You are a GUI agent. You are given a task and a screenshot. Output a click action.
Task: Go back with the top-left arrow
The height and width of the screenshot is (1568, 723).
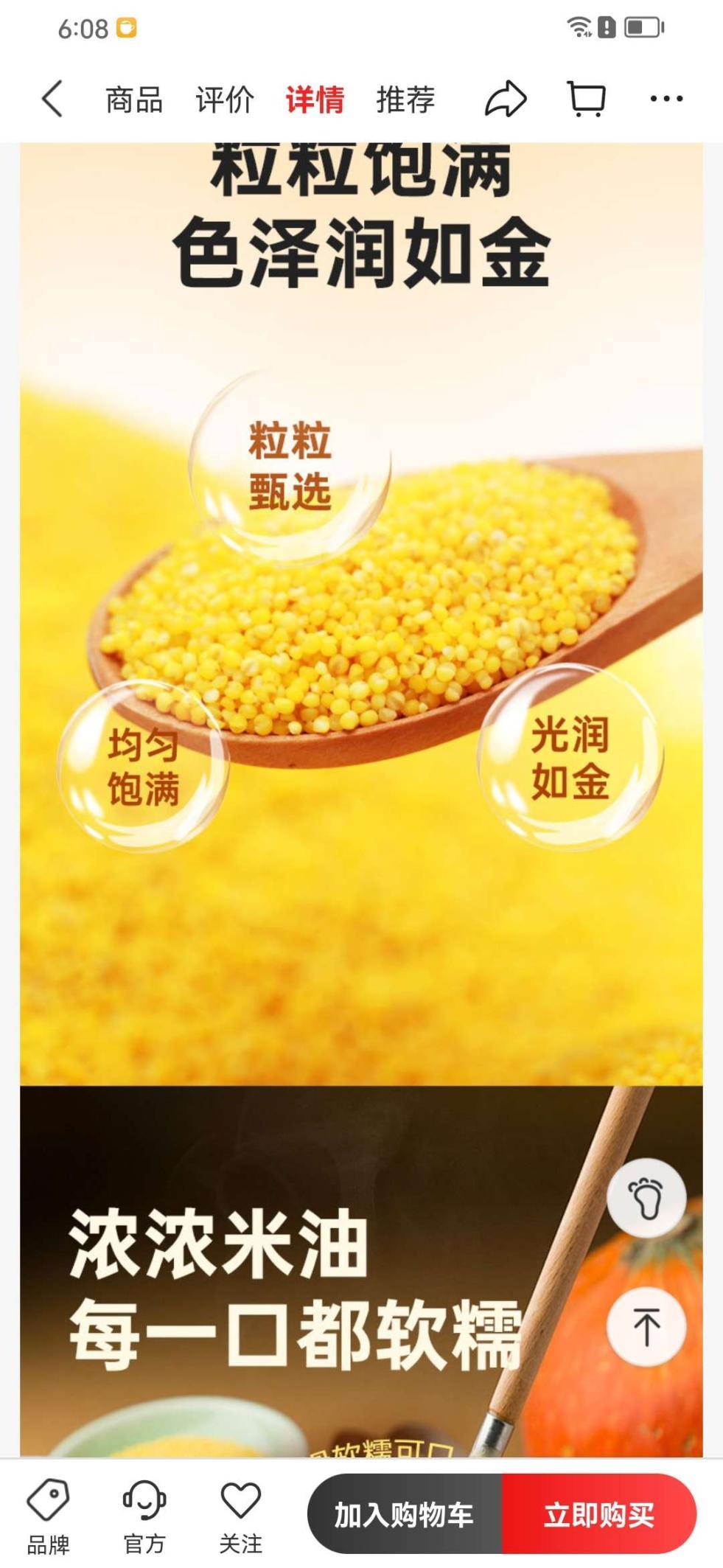tap(52, 99)
